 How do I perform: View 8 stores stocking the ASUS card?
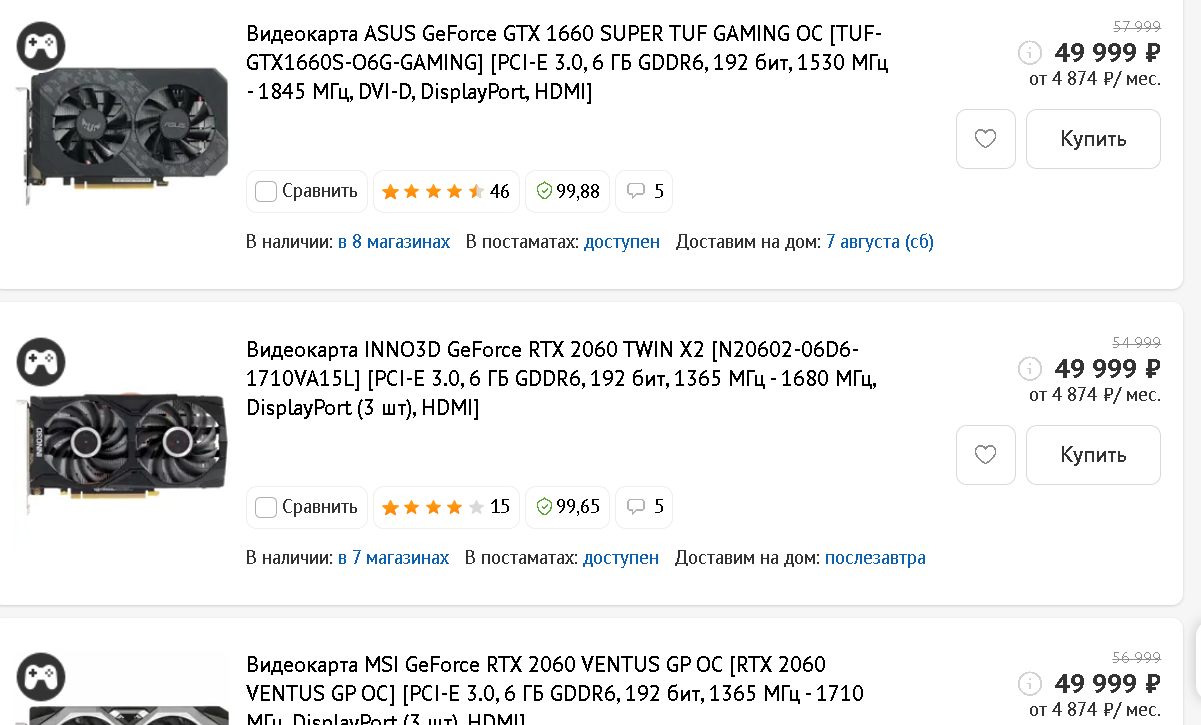click(394, 242)
